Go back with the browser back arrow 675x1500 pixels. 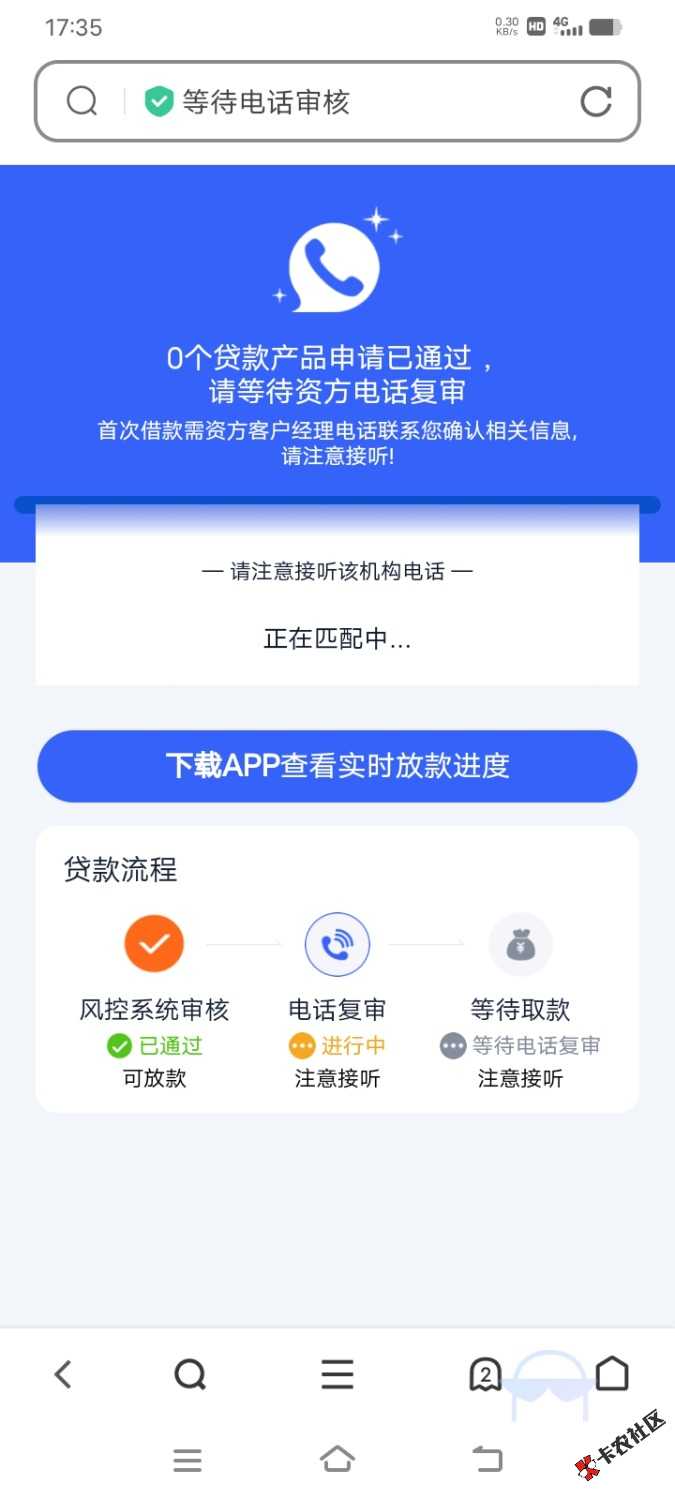pos(63,1375)
